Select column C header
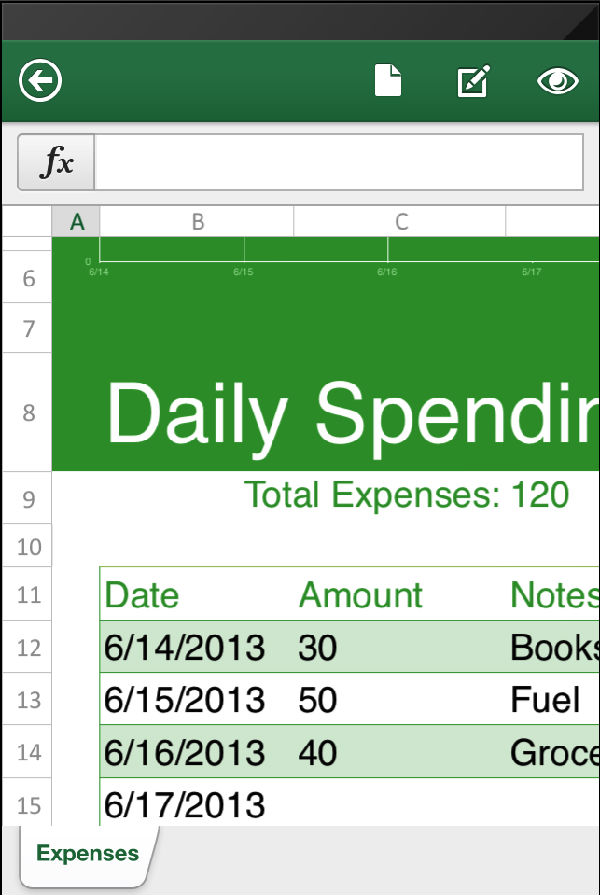 pyautogui.click(x=400, y=222)
